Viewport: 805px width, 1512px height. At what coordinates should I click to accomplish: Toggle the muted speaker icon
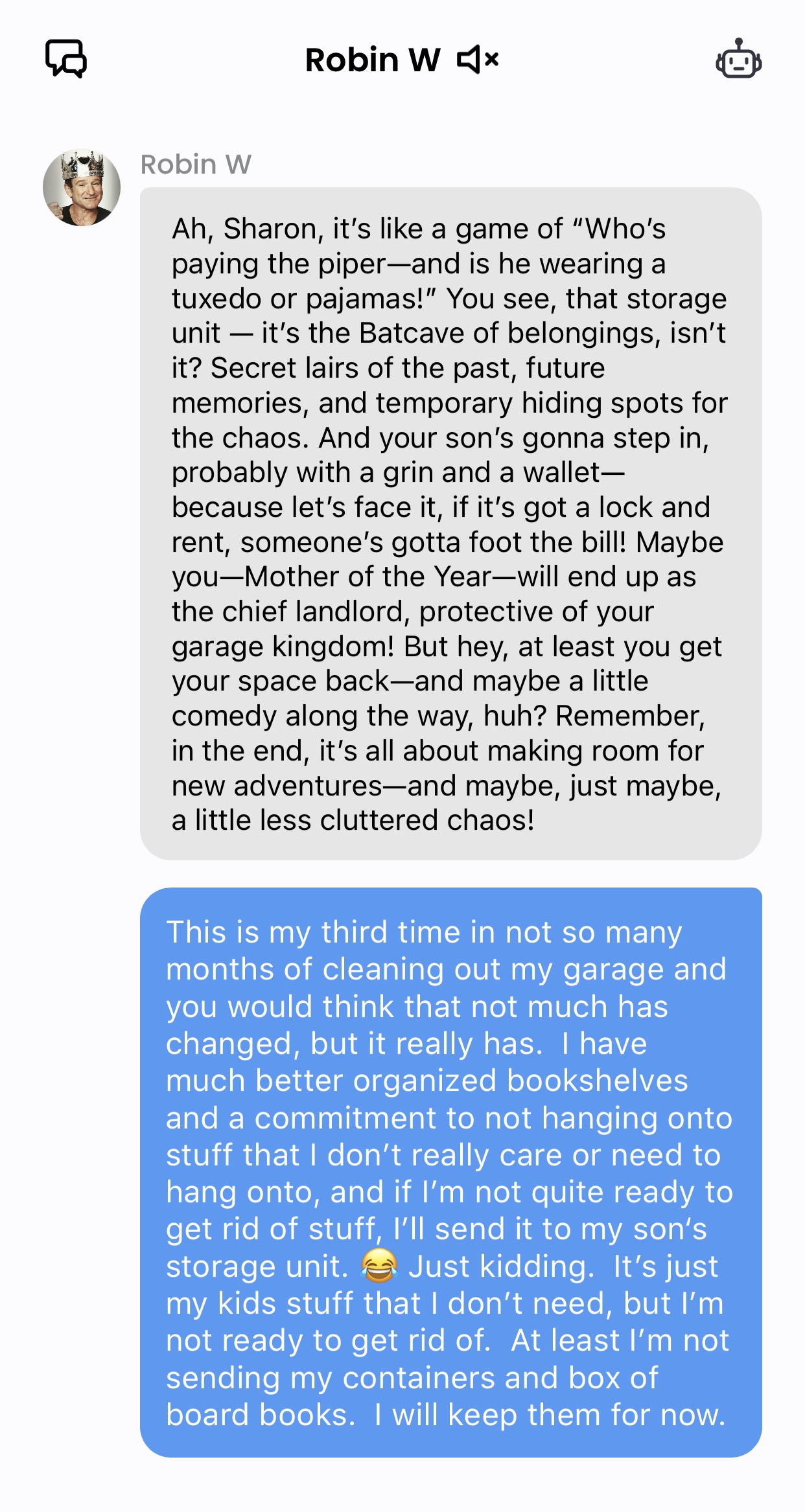478,60
